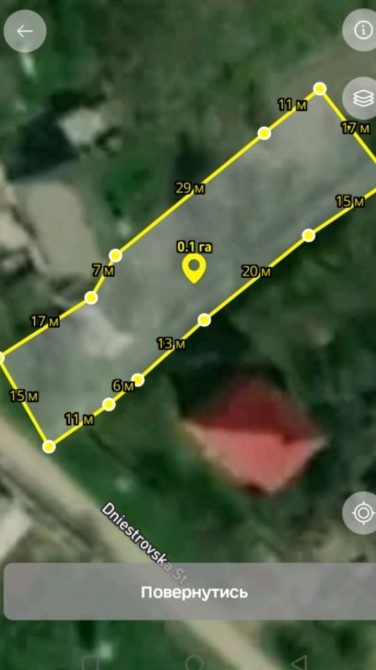Tap the system home button

point(194,662)
